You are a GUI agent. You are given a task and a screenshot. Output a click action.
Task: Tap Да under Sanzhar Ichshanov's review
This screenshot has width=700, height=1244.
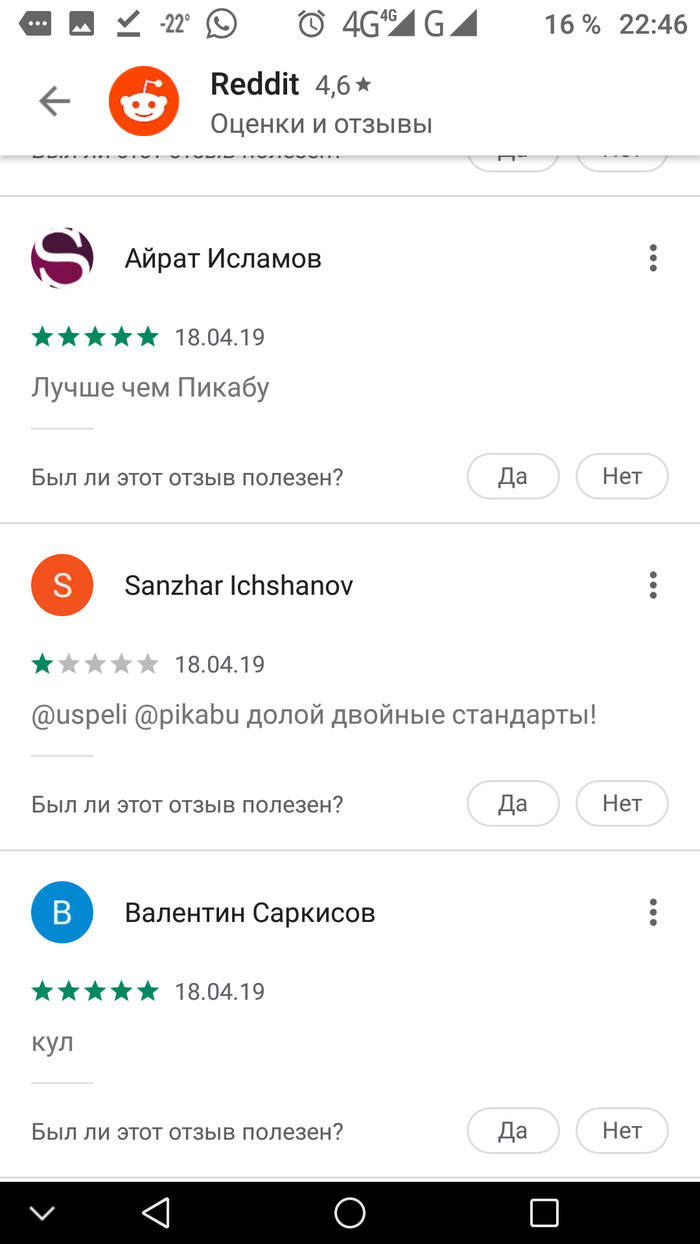coord(512,803)
